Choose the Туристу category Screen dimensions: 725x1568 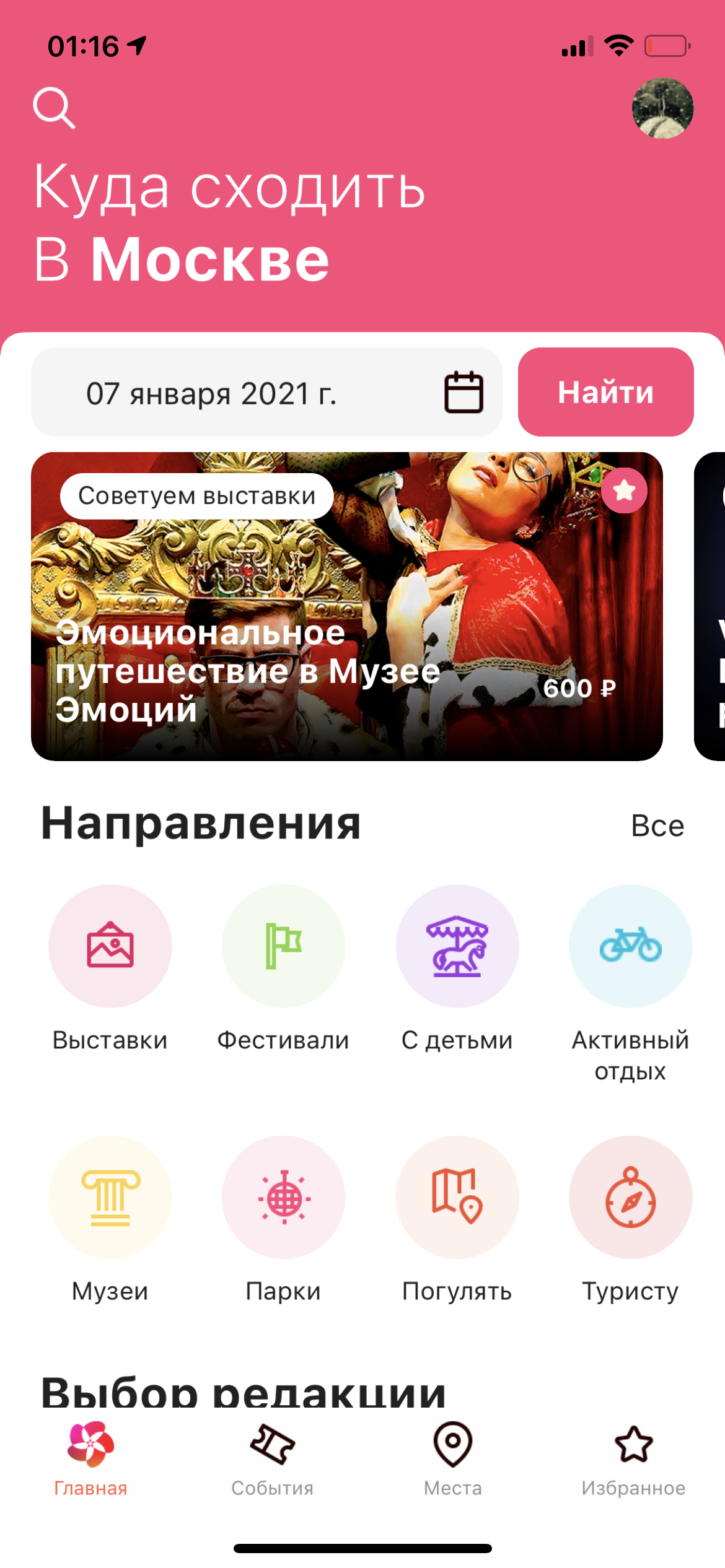coord(630,1197)
